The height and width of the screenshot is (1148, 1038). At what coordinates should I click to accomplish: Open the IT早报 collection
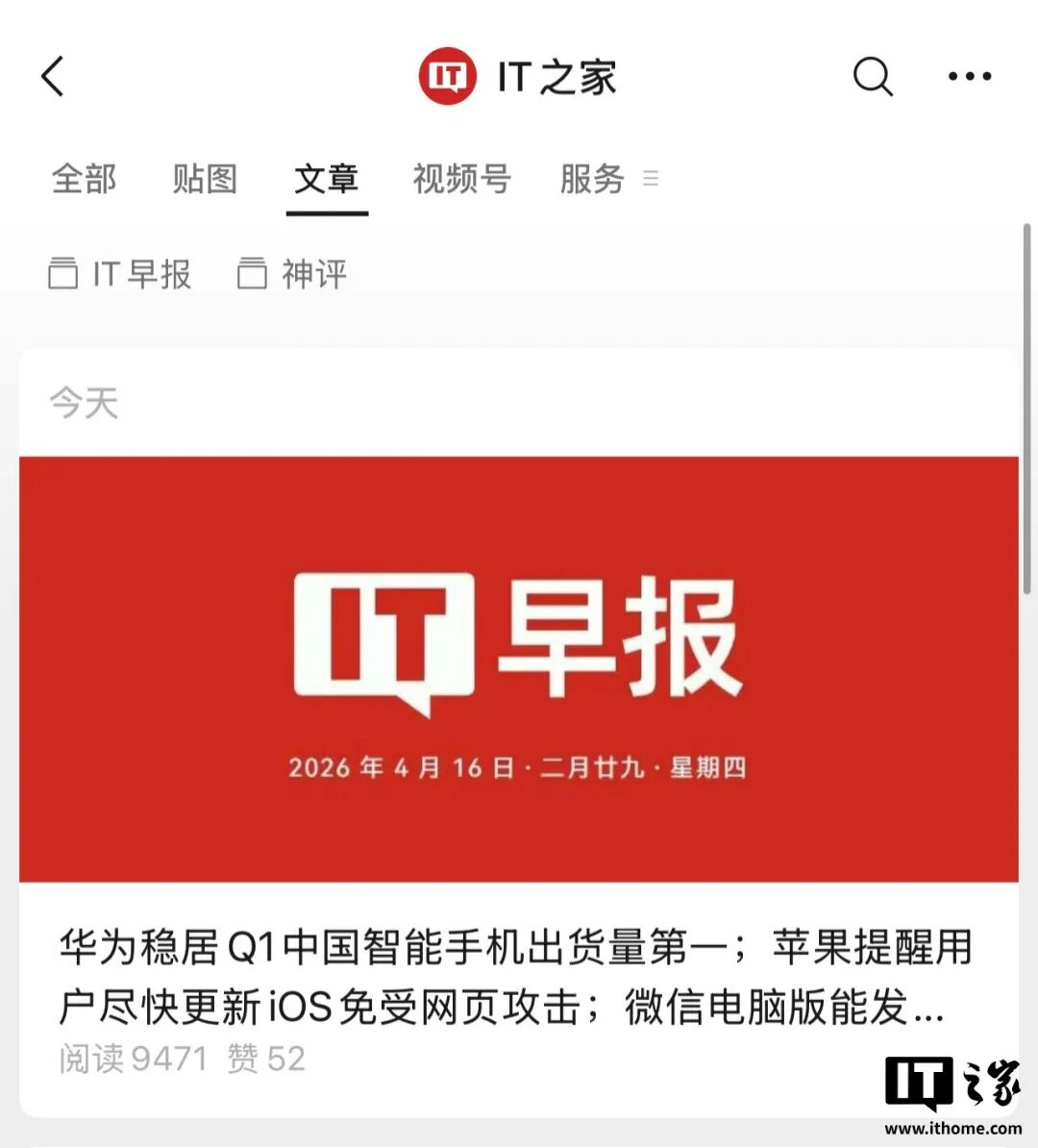[121, 274]
